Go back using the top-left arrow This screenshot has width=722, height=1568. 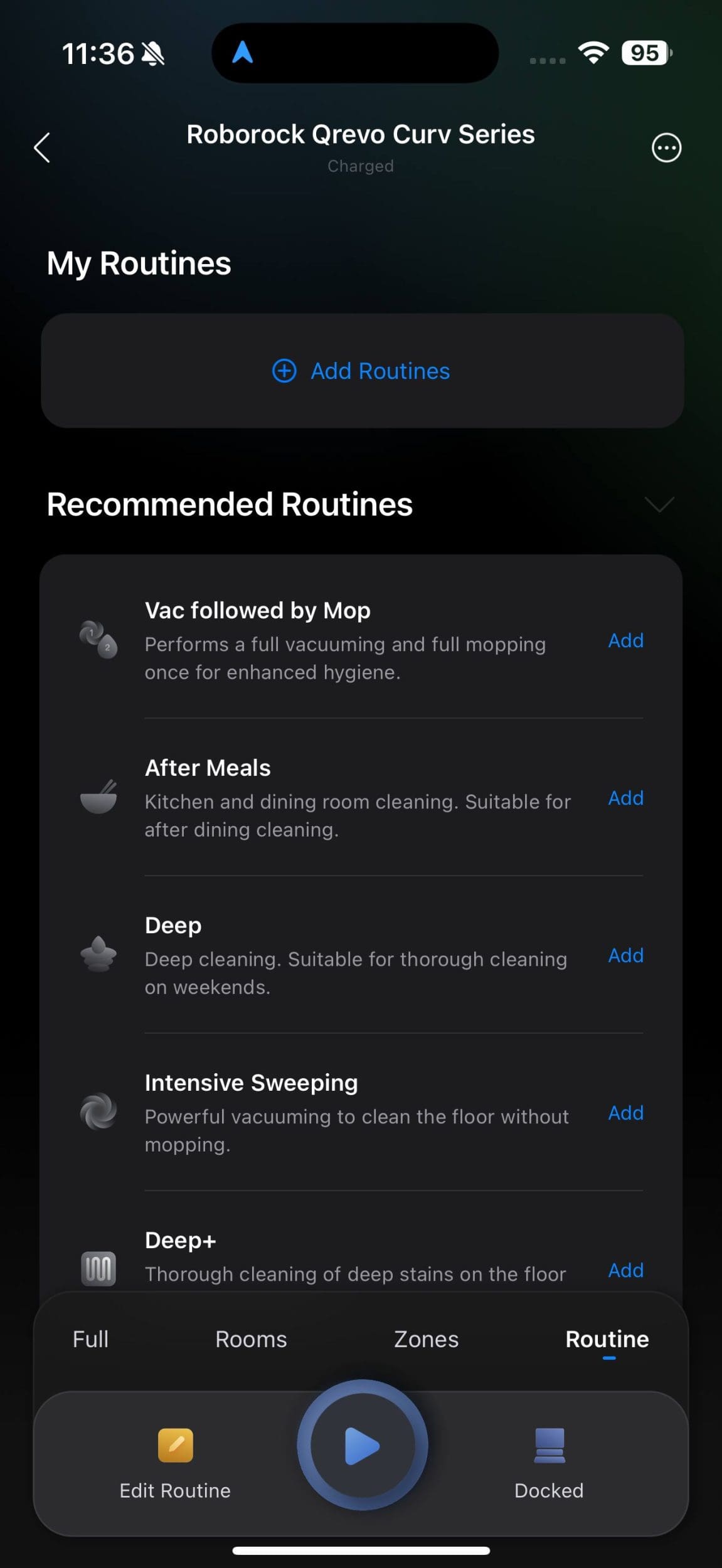[x=42, y=148]
